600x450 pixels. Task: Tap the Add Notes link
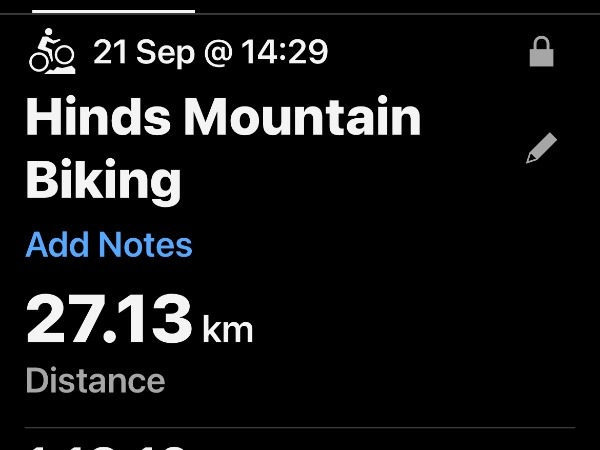click(x=109, y=245)
